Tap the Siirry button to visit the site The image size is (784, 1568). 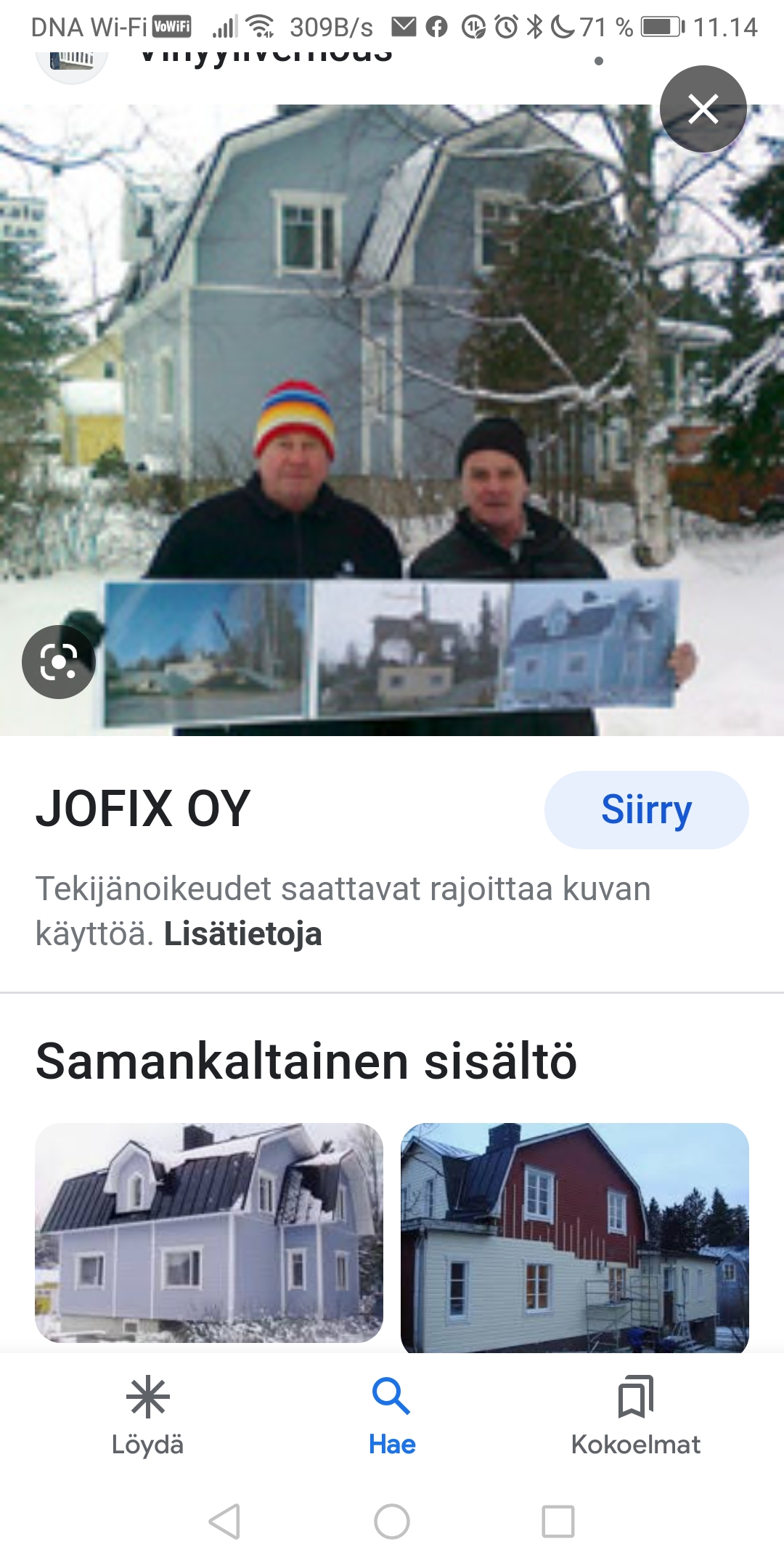(x=646, y=809)
